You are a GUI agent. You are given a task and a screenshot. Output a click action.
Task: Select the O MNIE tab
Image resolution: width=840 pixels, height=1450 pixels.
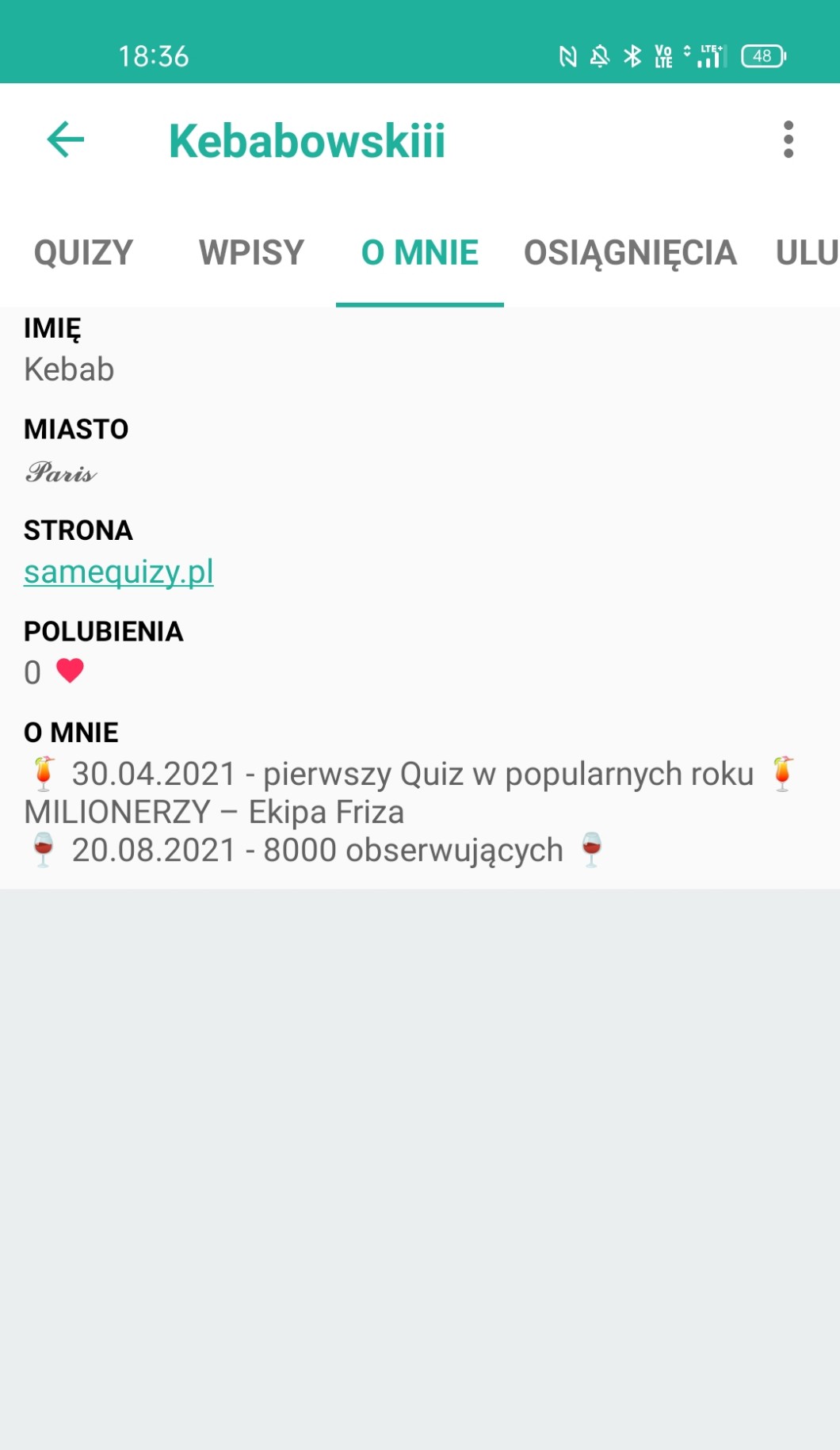click(419, 254)
